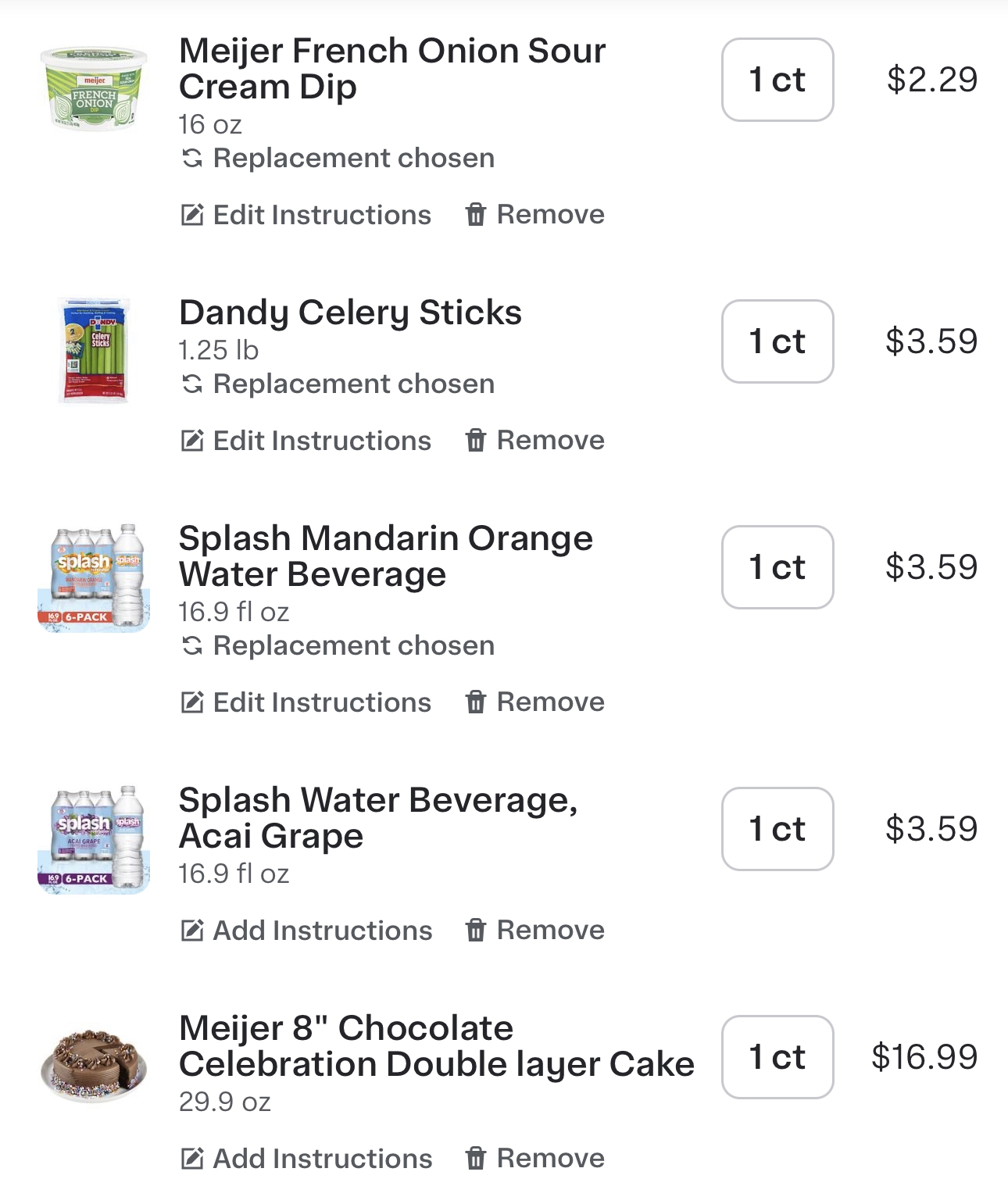This screenshot has width=1008, height=1204.
Task: Edit instructions for French Onion Sour Cream Dip
Action: click(306, 215)
